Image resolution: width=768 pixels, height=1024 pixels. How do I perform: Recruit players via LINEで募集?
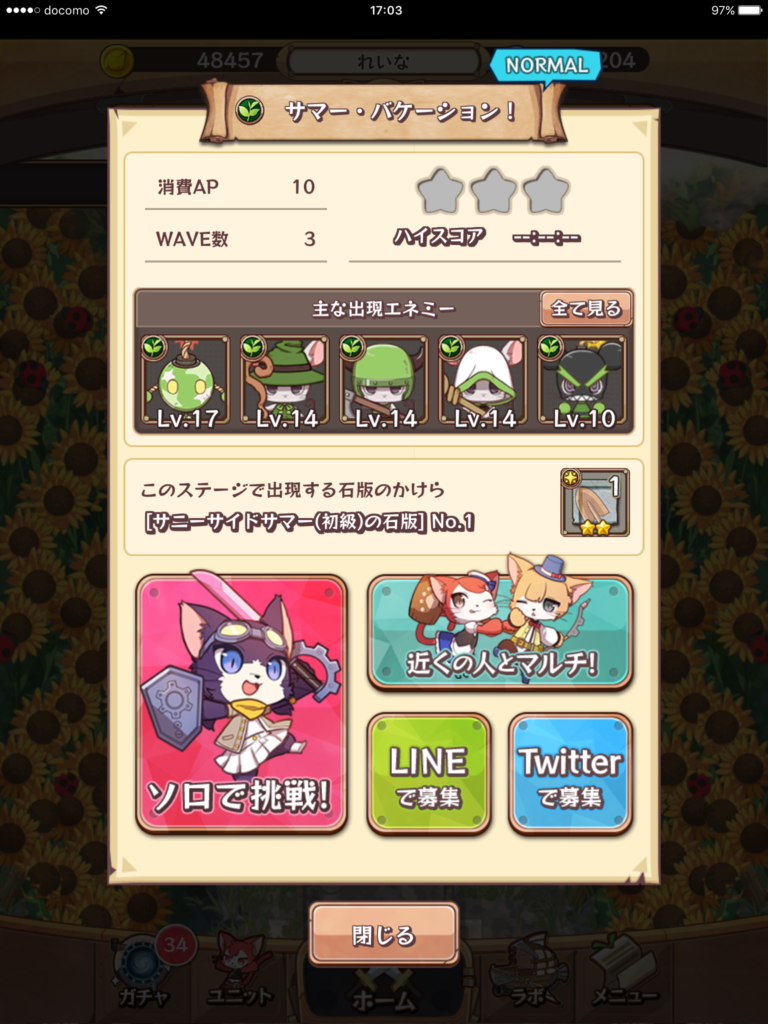(x=428, y=773)
